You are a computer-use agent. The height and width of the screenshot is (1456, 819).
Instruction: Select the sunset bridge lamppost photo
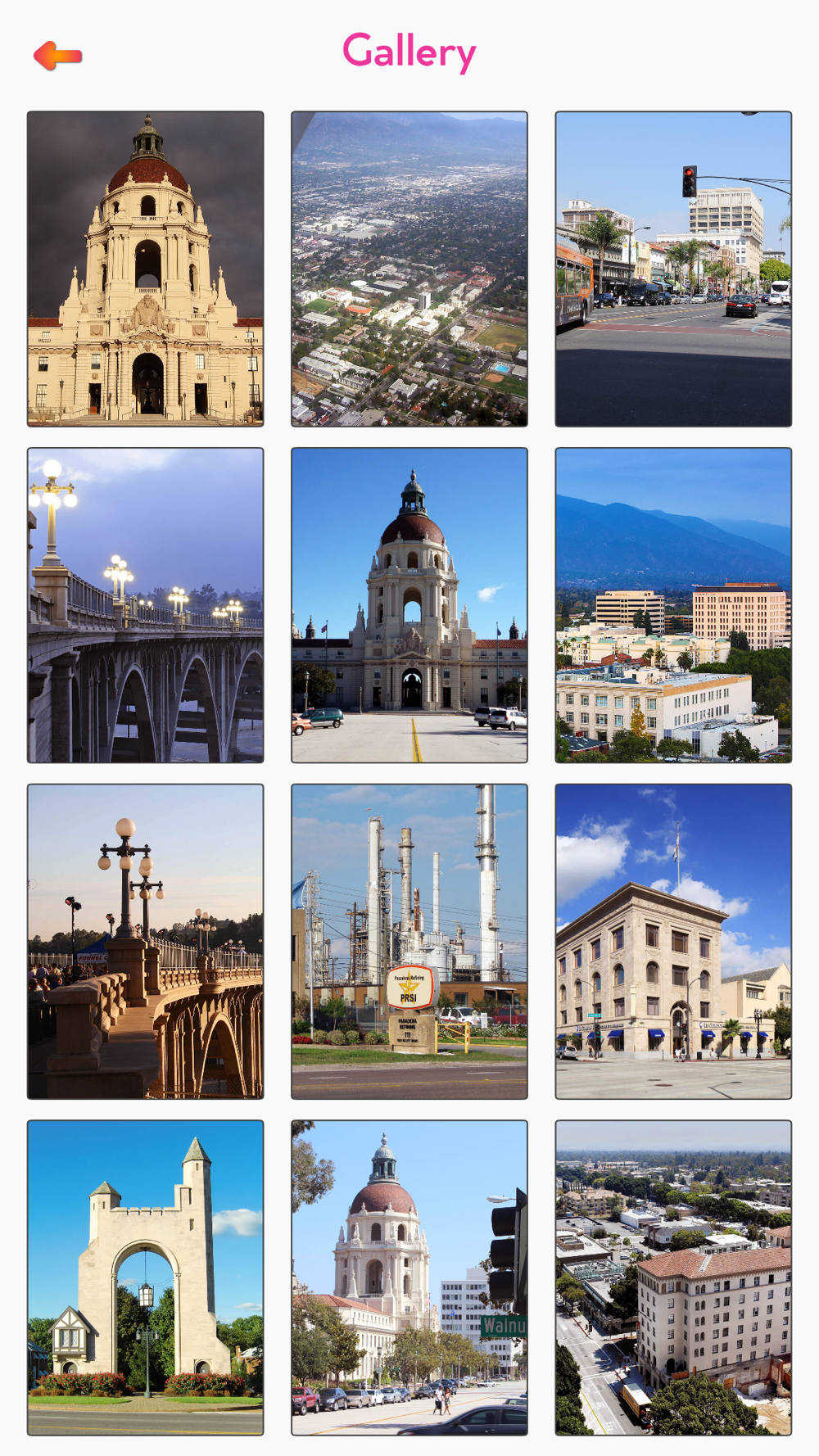point(146,942)
